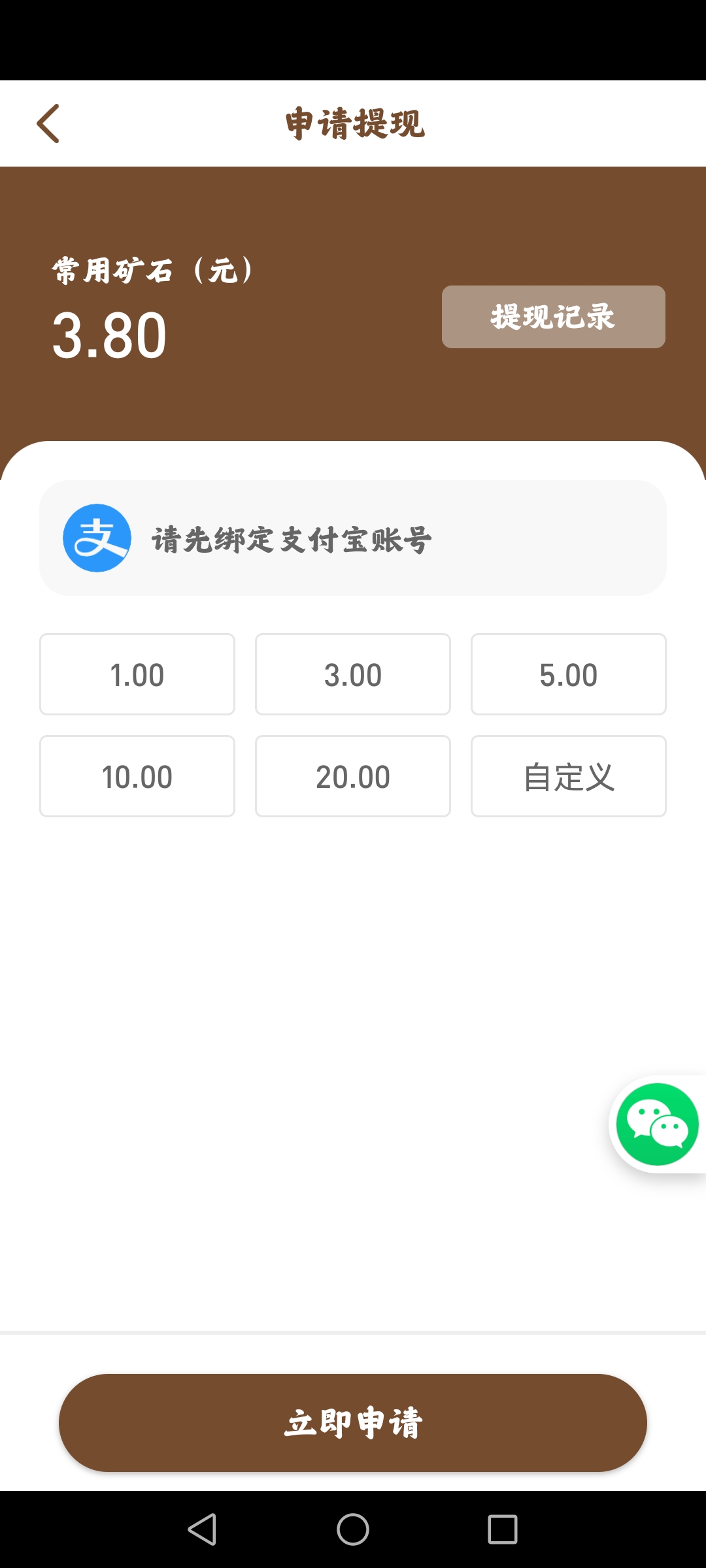Go back from the 申请提现 page
This screenshot has width=706, height=1568.
pos(48,123)
